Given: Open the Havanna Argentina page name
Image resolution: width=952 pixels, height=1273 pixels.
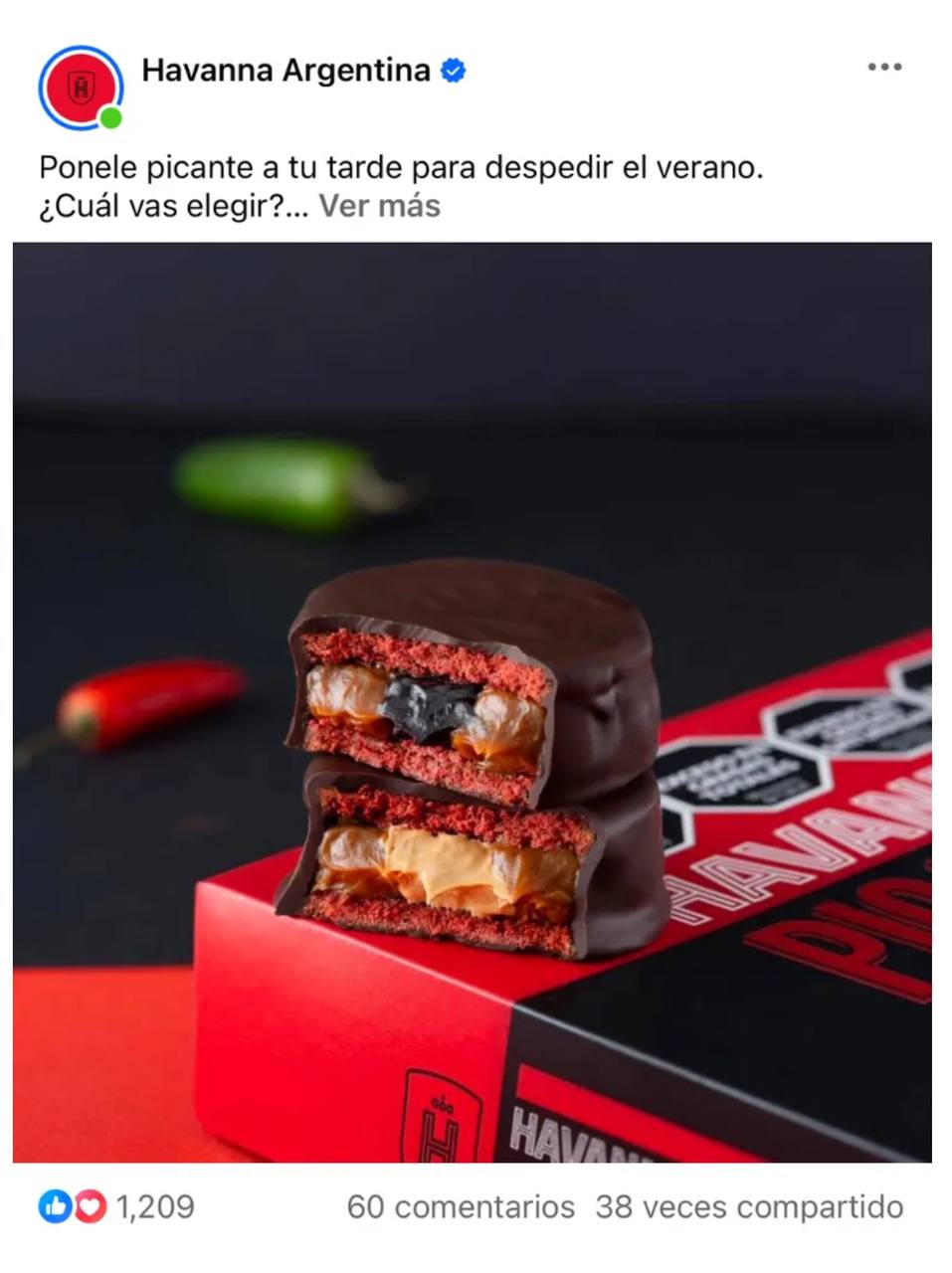Looking at the screenshot, I should pos(286,71).
